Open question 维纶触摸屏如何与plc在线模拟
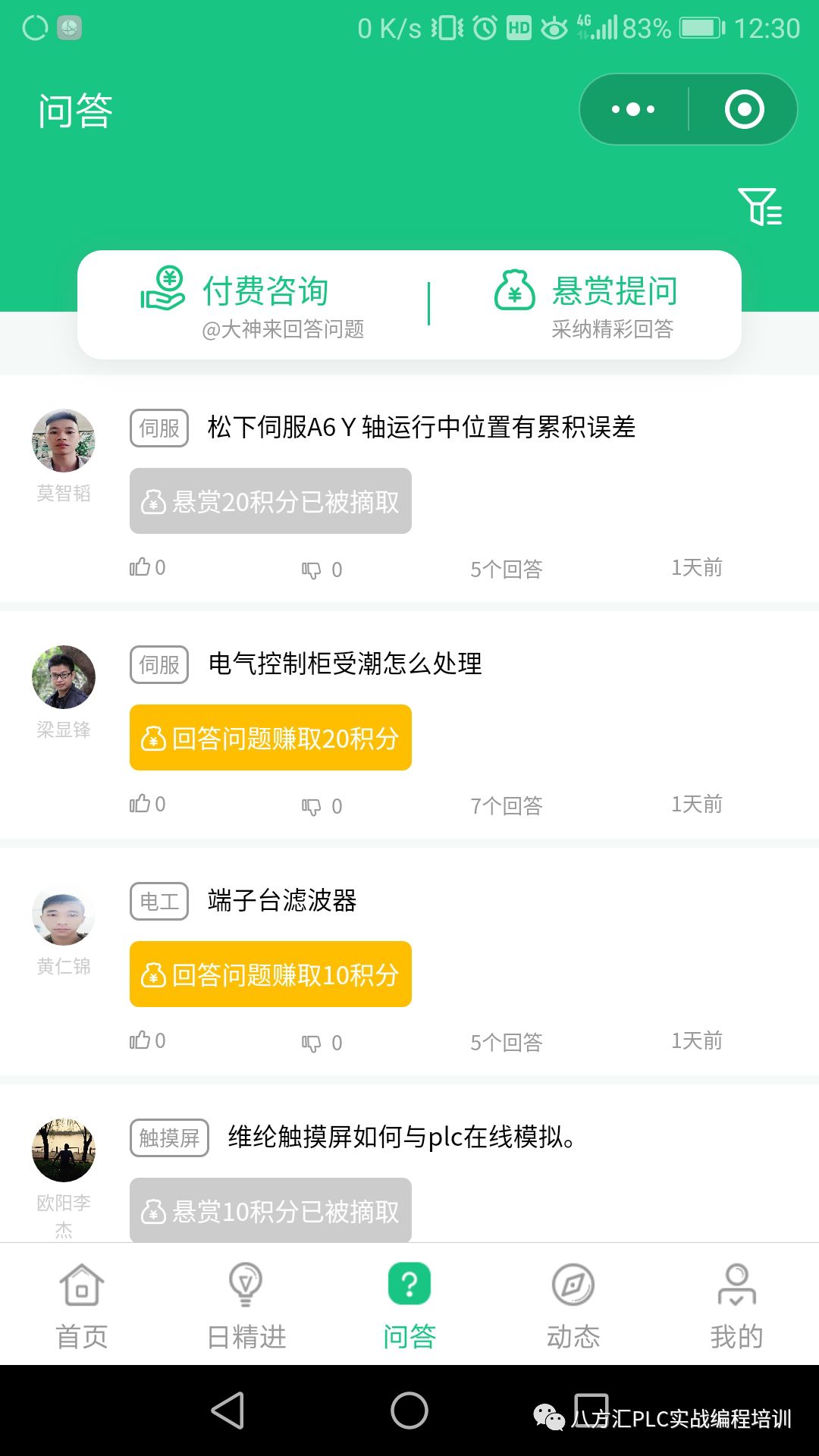Image resolution: width=819 pixels, height=1456 pixels. [x=402, y=1137]
